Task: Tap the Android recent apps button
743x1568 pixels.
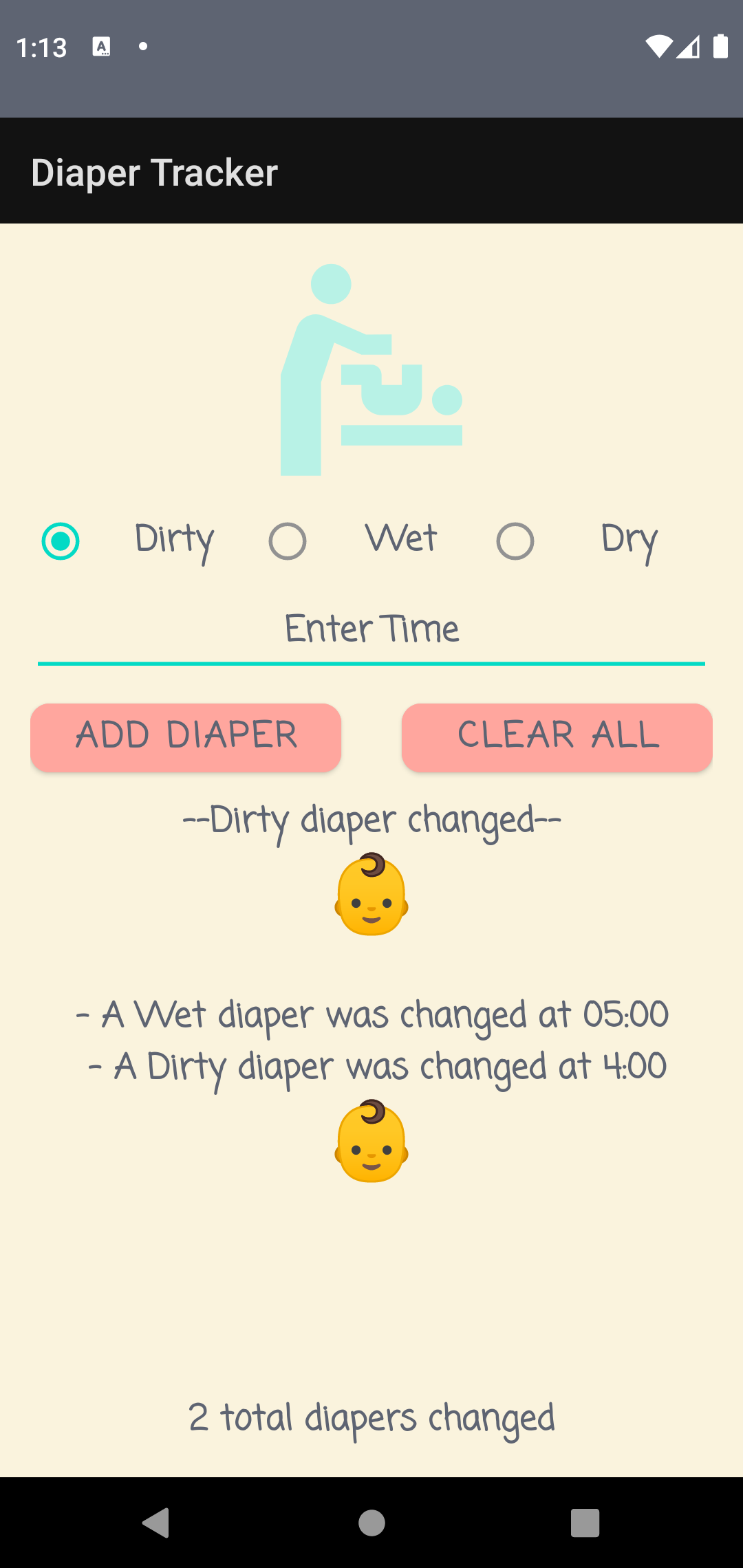Action: (583, 1521)
